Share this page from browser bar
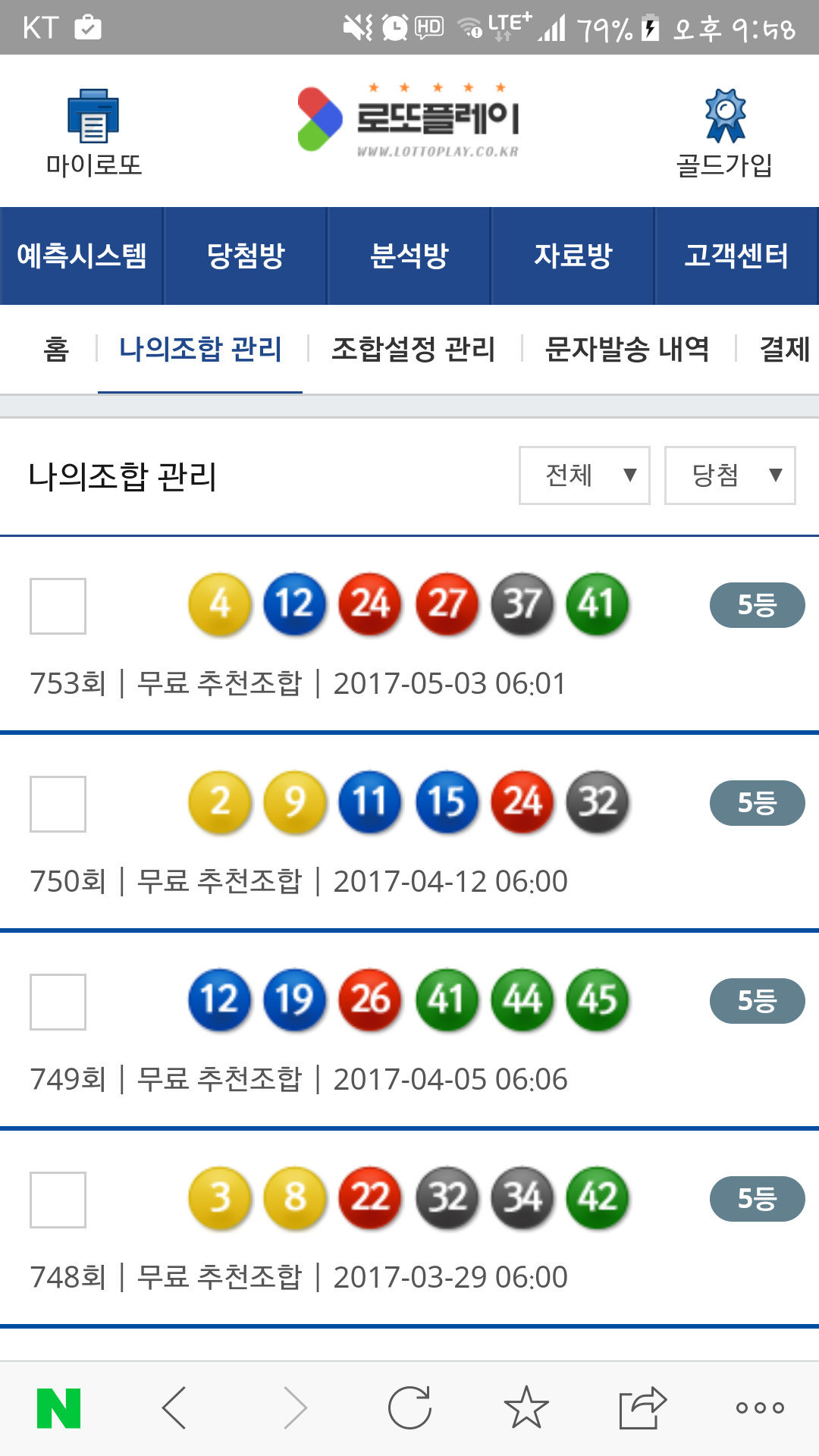Screen dimensions: 819x1456 tap(642, 1408)
